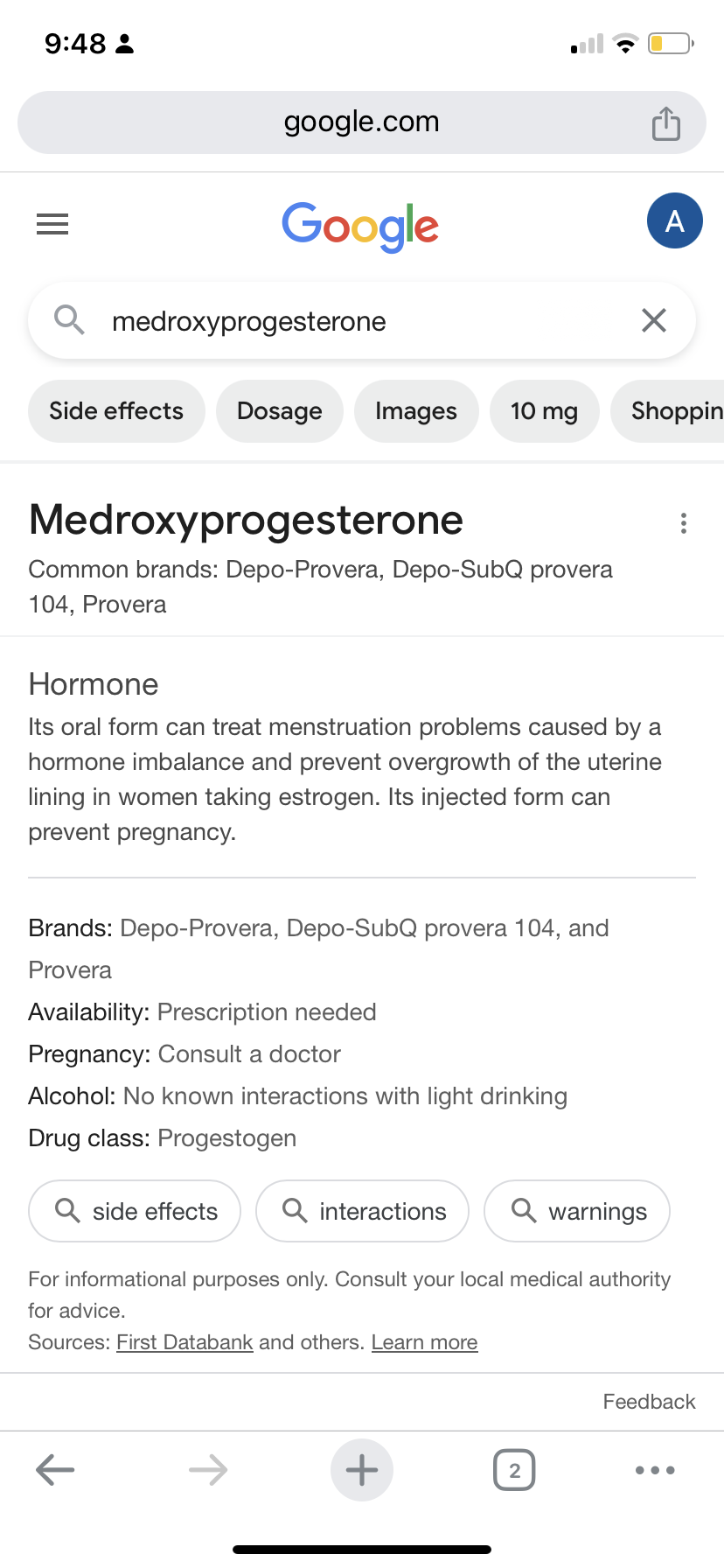Open a new browser tab
The image size is (724, 1568).
pyautogui.click(x=362, y=1470)
